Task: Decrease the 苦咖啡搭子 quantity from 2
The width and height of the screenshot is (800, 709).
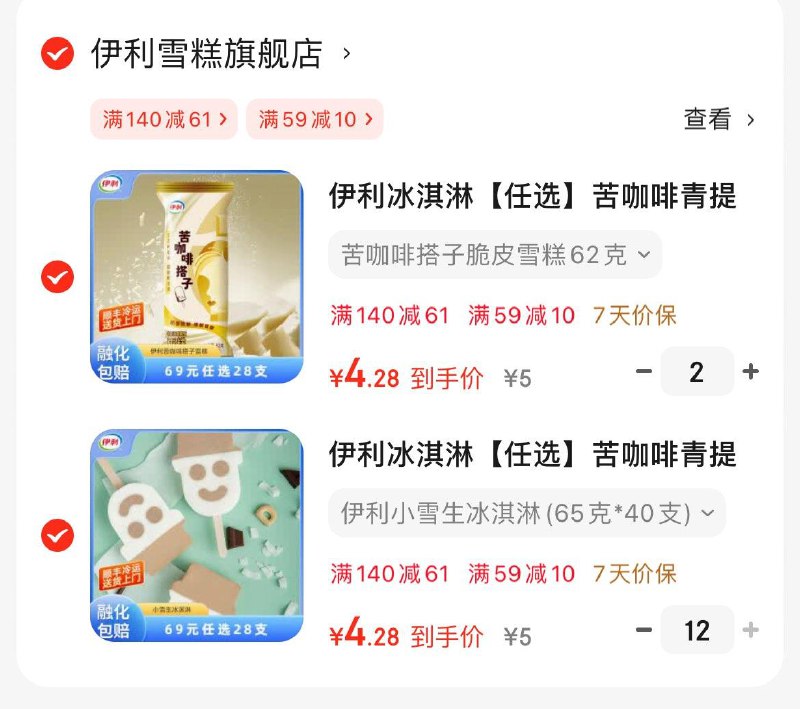Action: pos(644,372)
